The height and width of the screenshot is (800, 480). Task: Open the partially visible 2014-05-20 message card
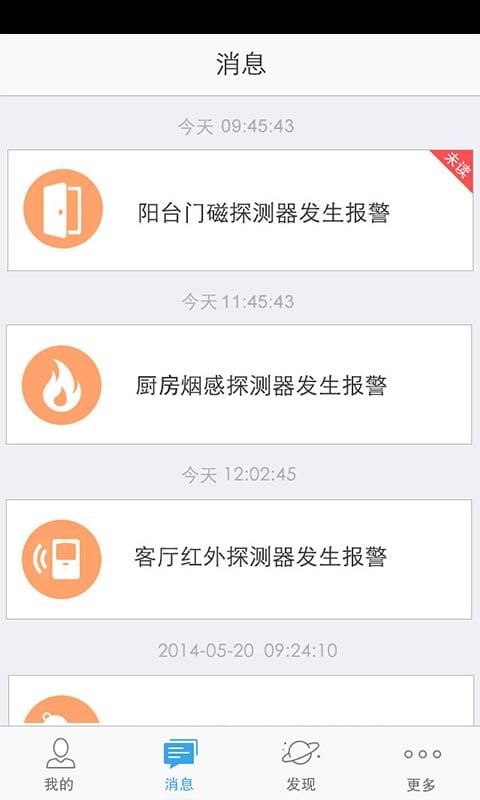tap(240, 700)
